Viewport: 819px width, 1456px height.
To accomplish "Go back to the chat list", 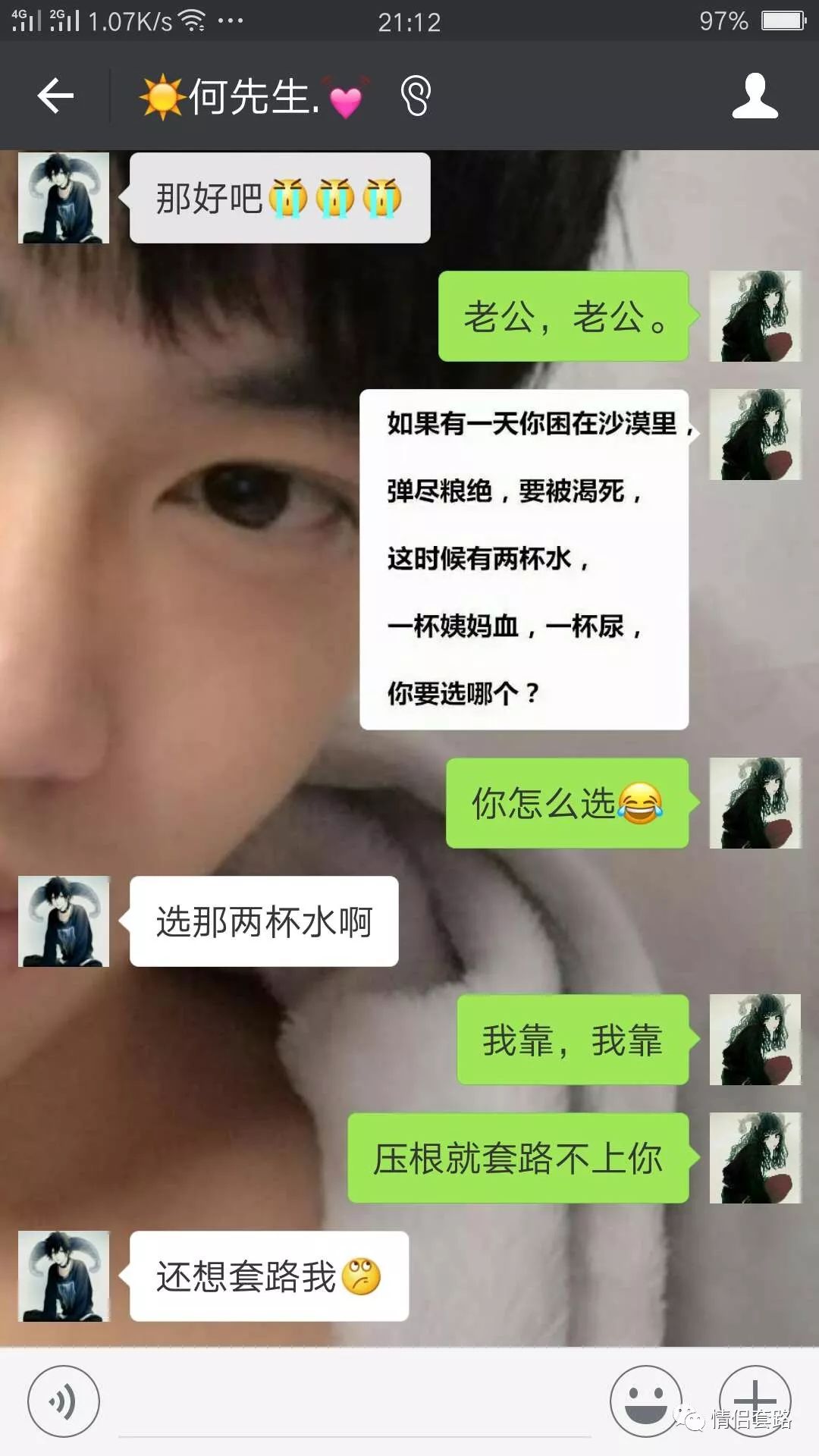I will click(55, 96).
